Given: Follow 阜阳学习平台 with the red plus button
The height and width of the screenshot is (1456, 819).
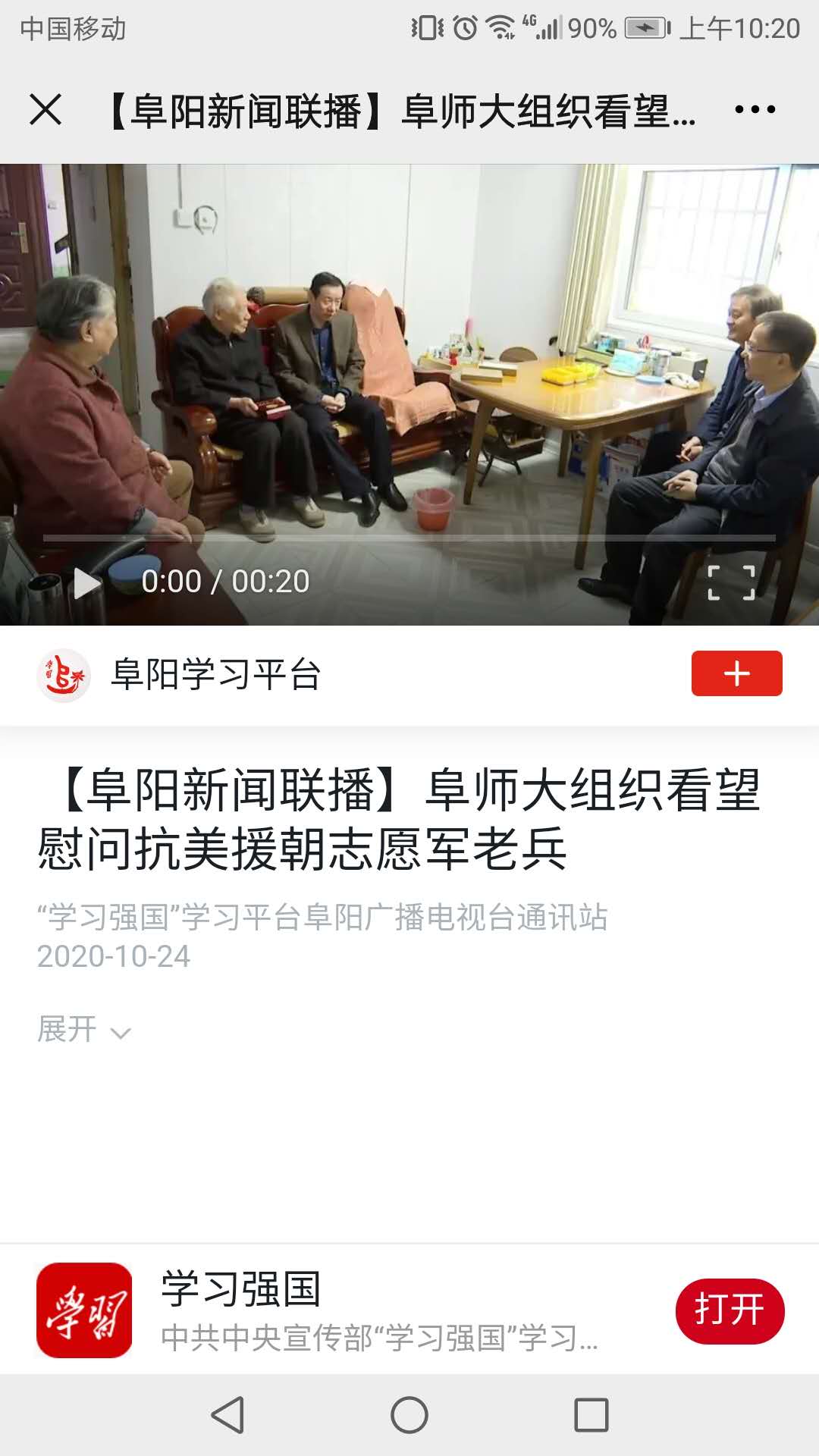Looking at the screenshot, I should tap(736, 673).
